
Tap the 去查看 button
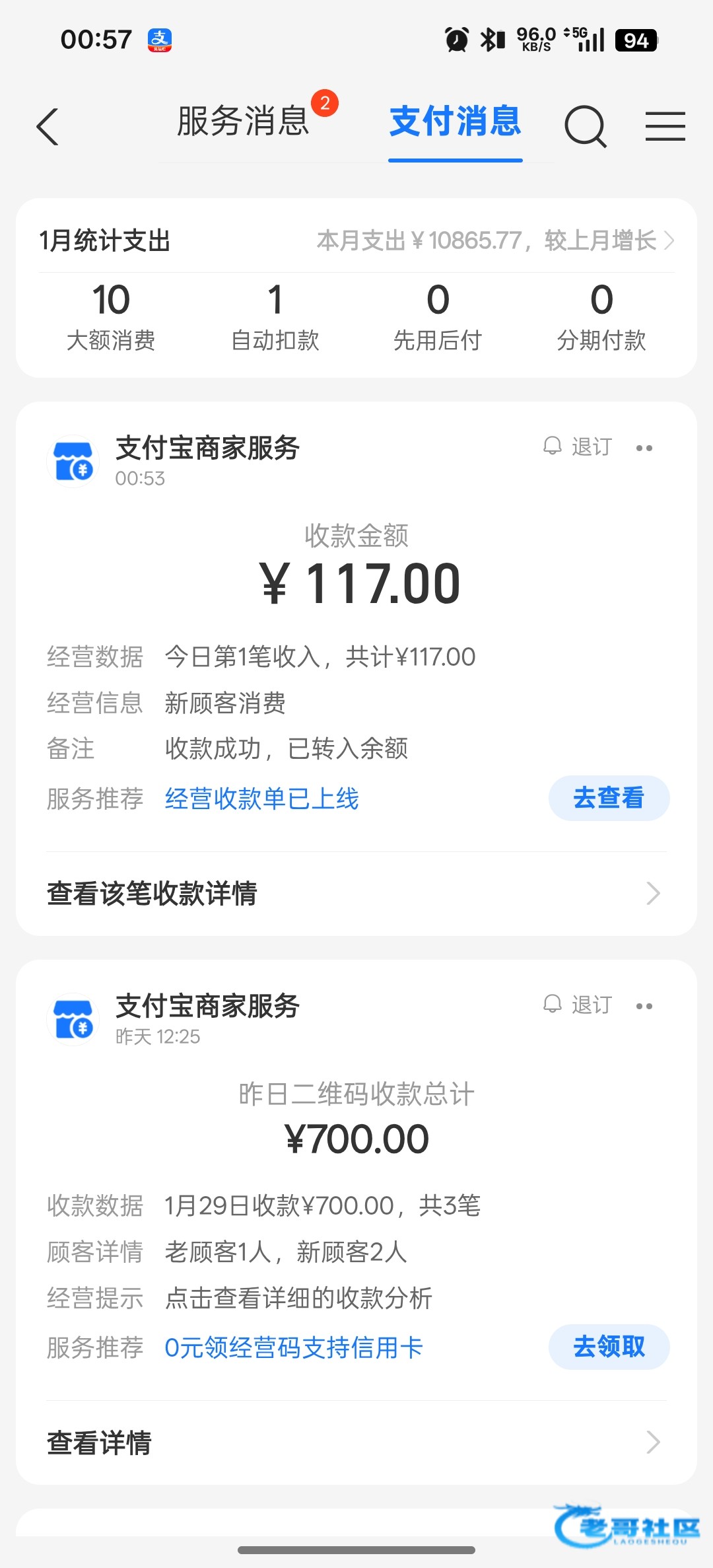click(x=609, y=798)
